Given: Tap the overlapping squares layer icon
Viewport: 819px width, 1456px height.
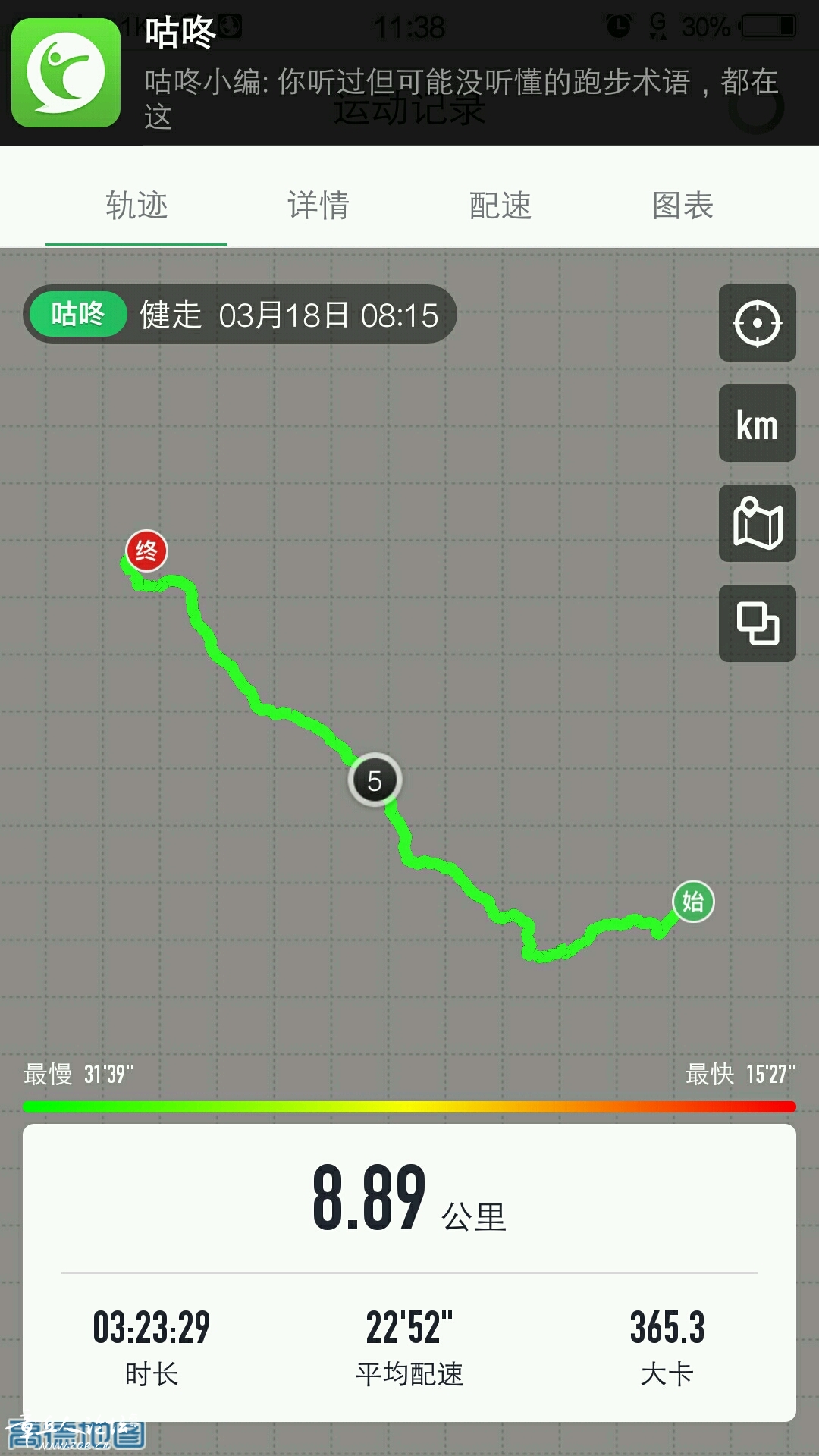Looking at the screenshot, I should 757,623.
